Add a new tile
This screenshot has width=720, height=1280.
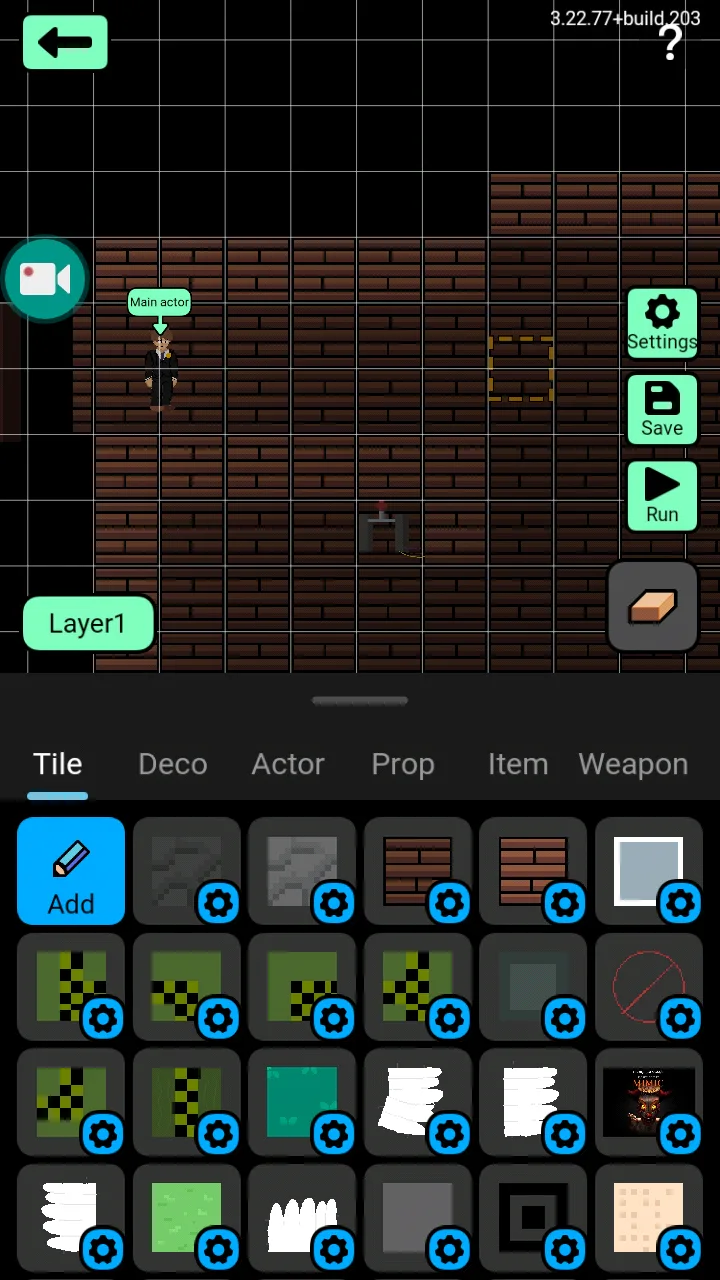tap(71, 871)
